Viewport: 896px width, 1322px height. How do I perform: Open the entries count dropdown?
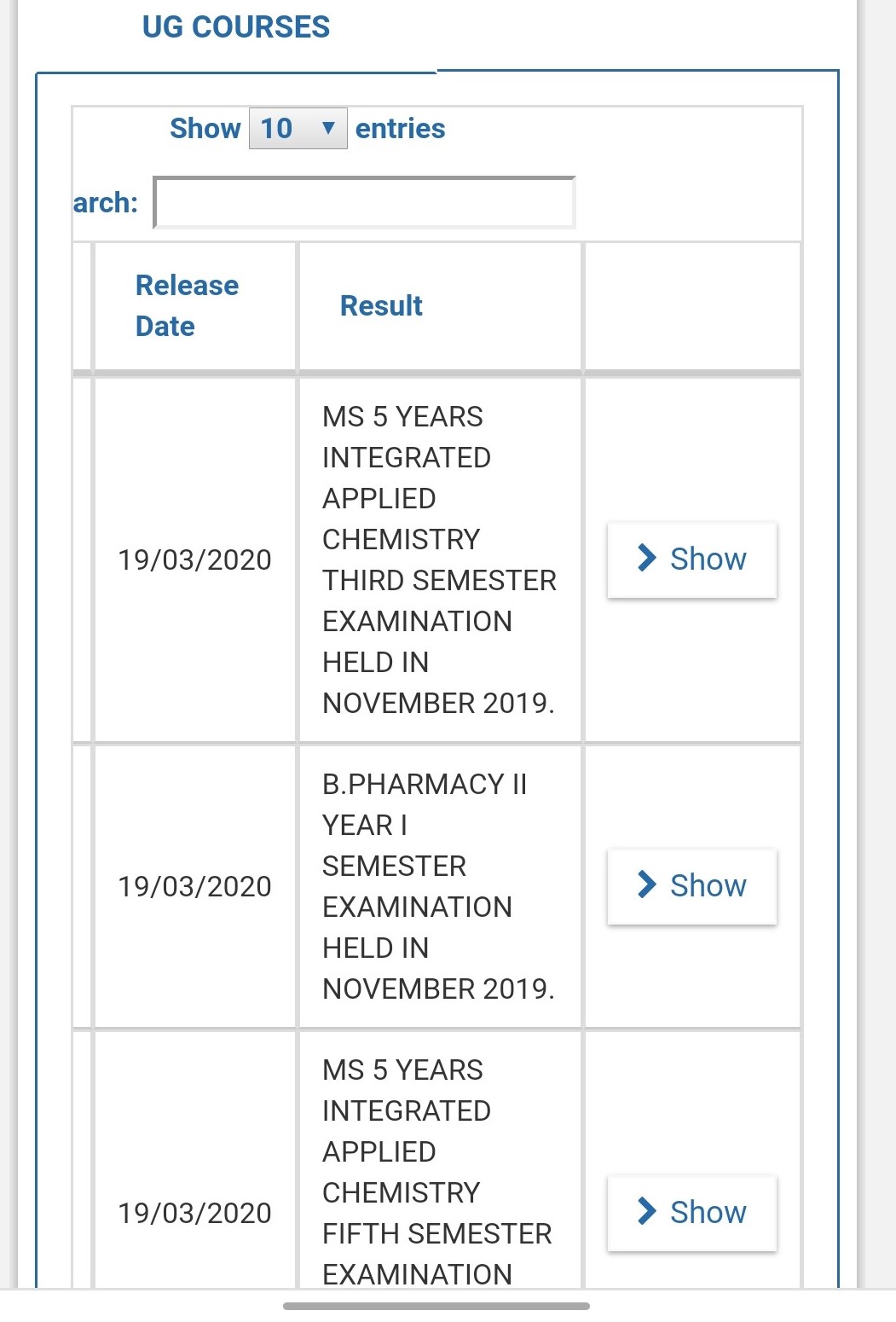[x=298, y=129]
